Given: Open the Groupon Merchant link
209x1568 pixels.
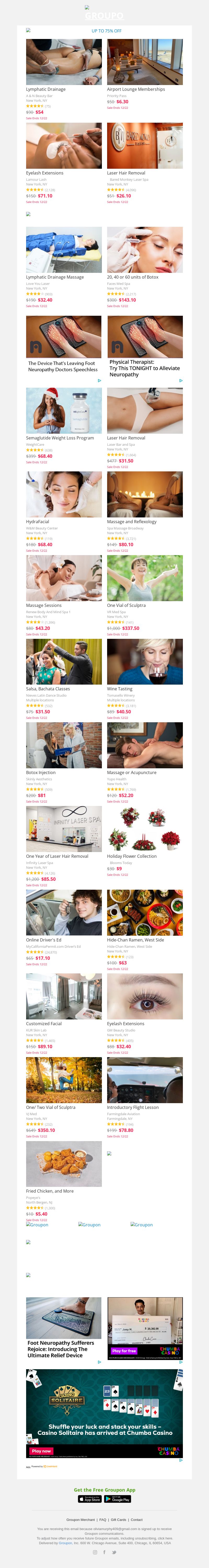Looking at the screenshot, I should point(81,1519).
